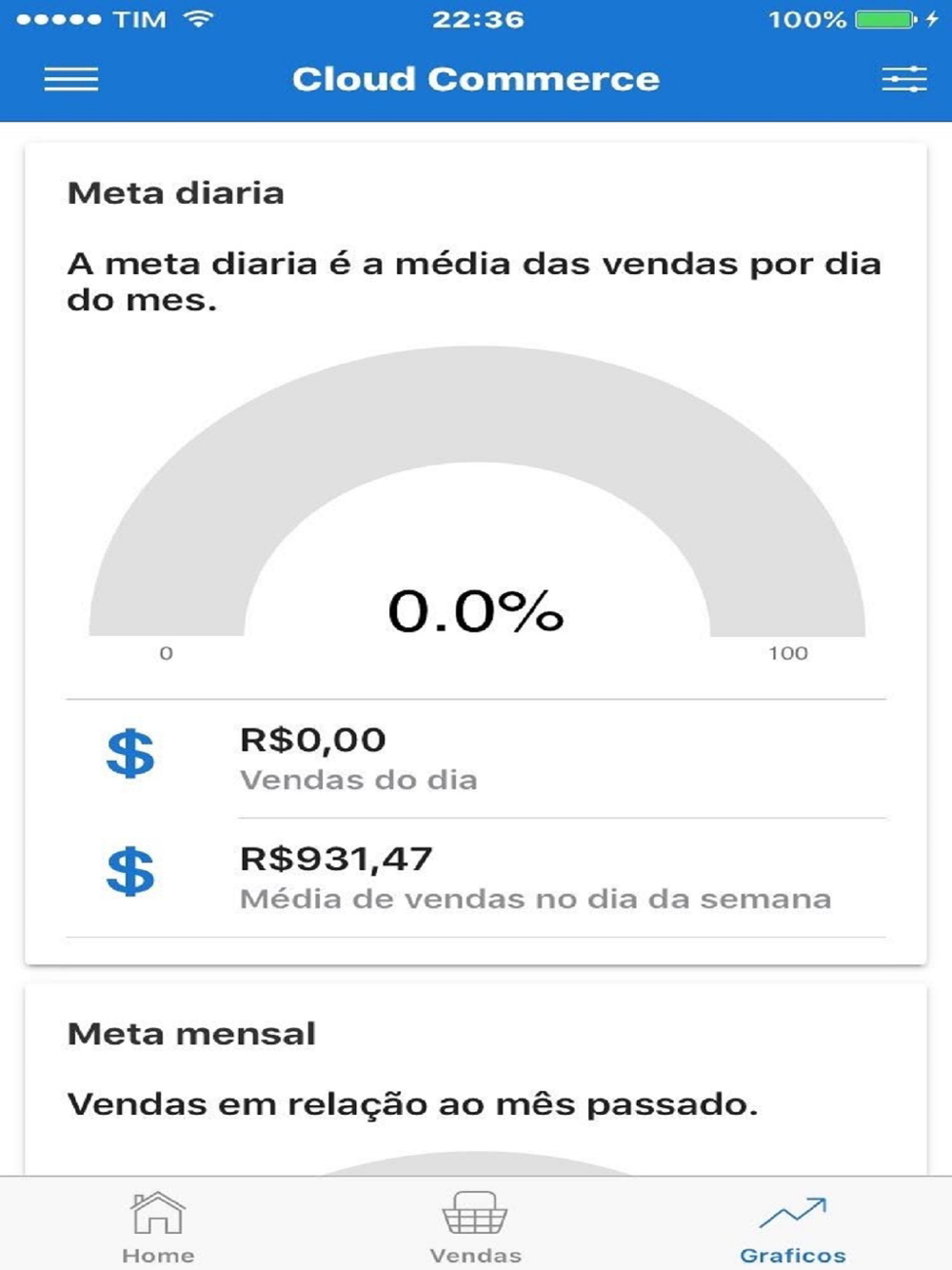Switch to the Home tab
952x1270 pixels.
click(x=158, y=1226)
